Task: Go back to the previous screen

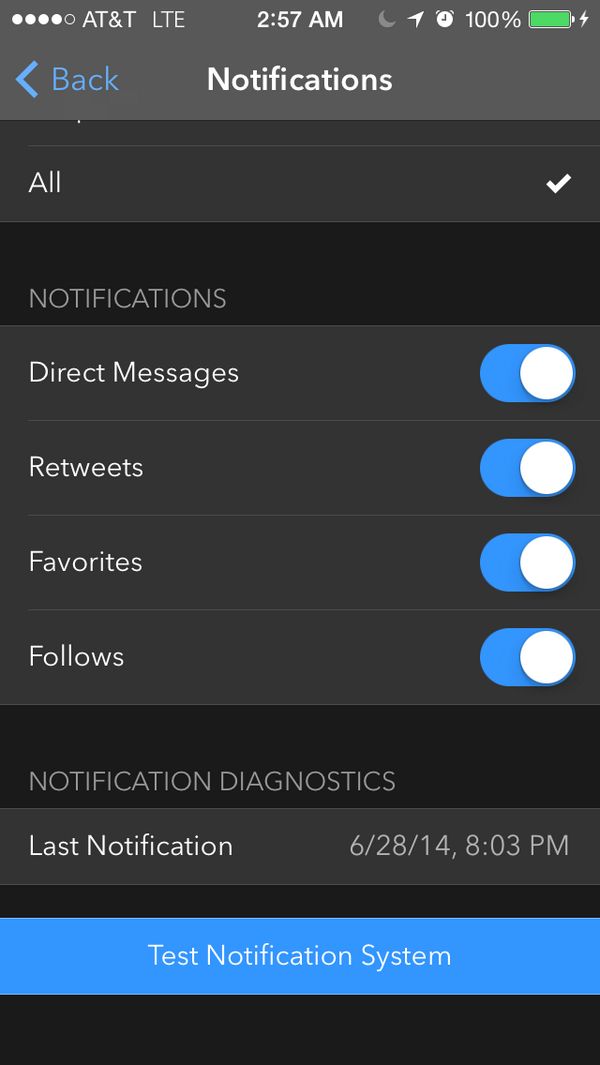Action: (x=68, y=80)
